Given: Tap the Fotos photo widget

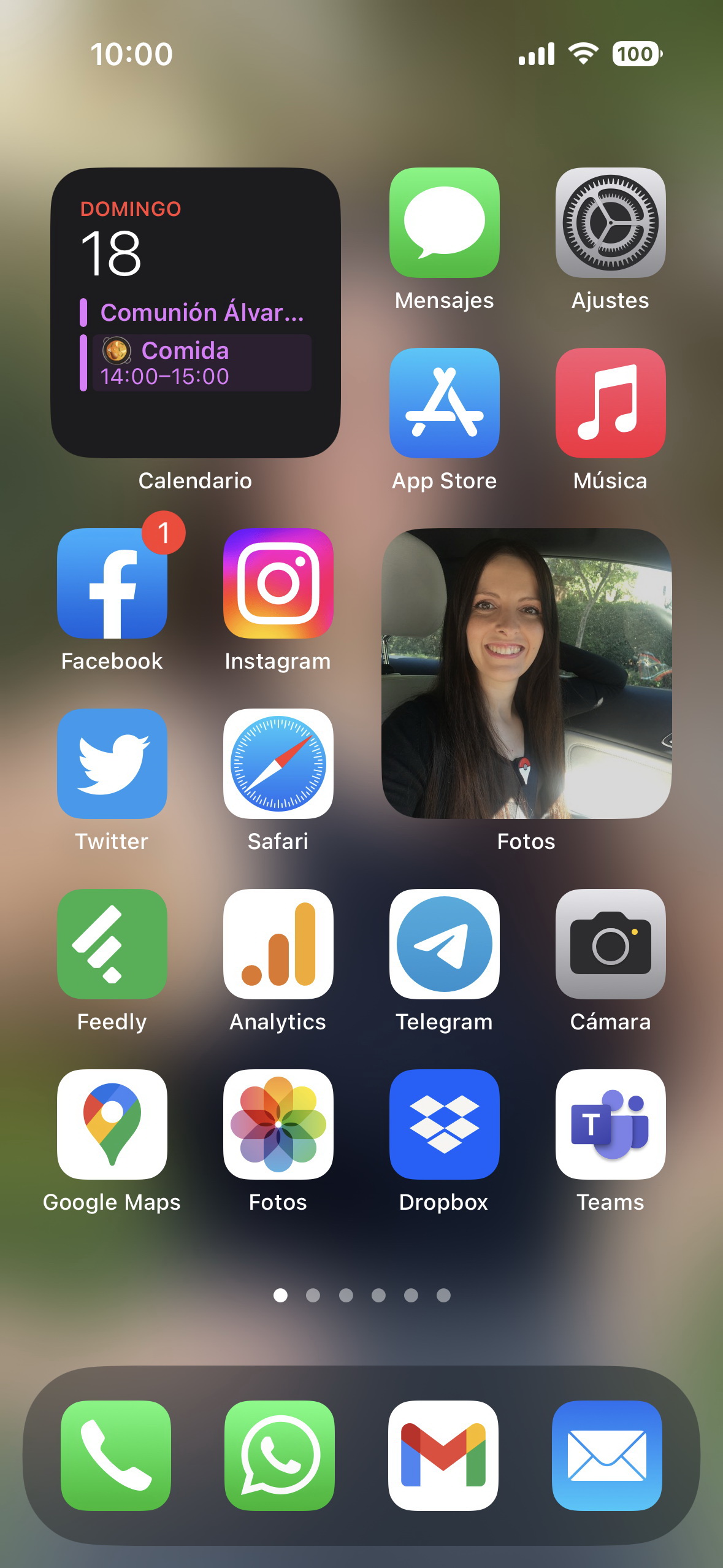Looking at the screenshot, I should click(527, 674).
